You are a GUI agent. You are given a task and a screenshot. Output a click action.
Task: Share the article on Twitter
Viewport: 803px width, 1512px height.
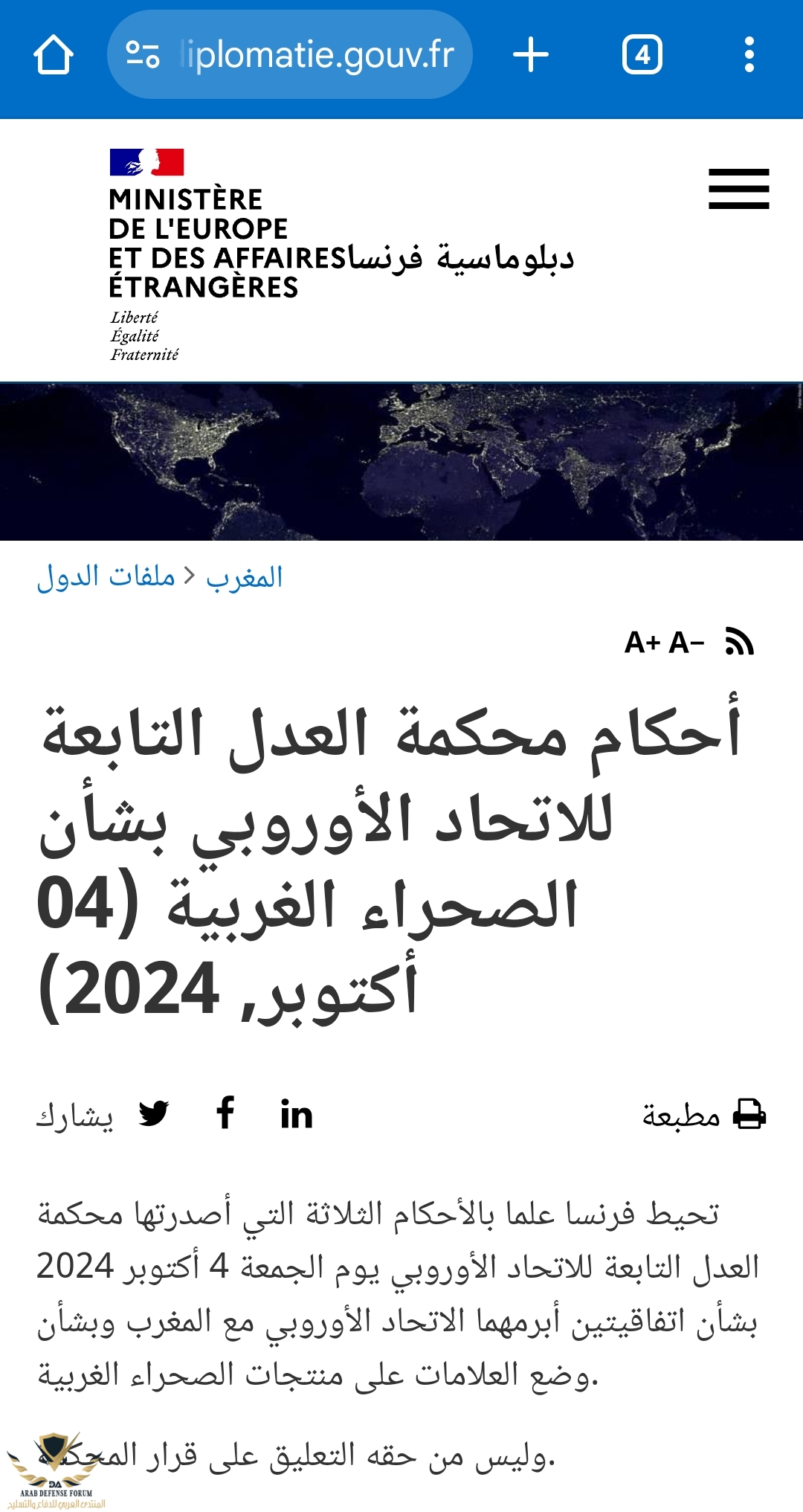coord(154,1113)
